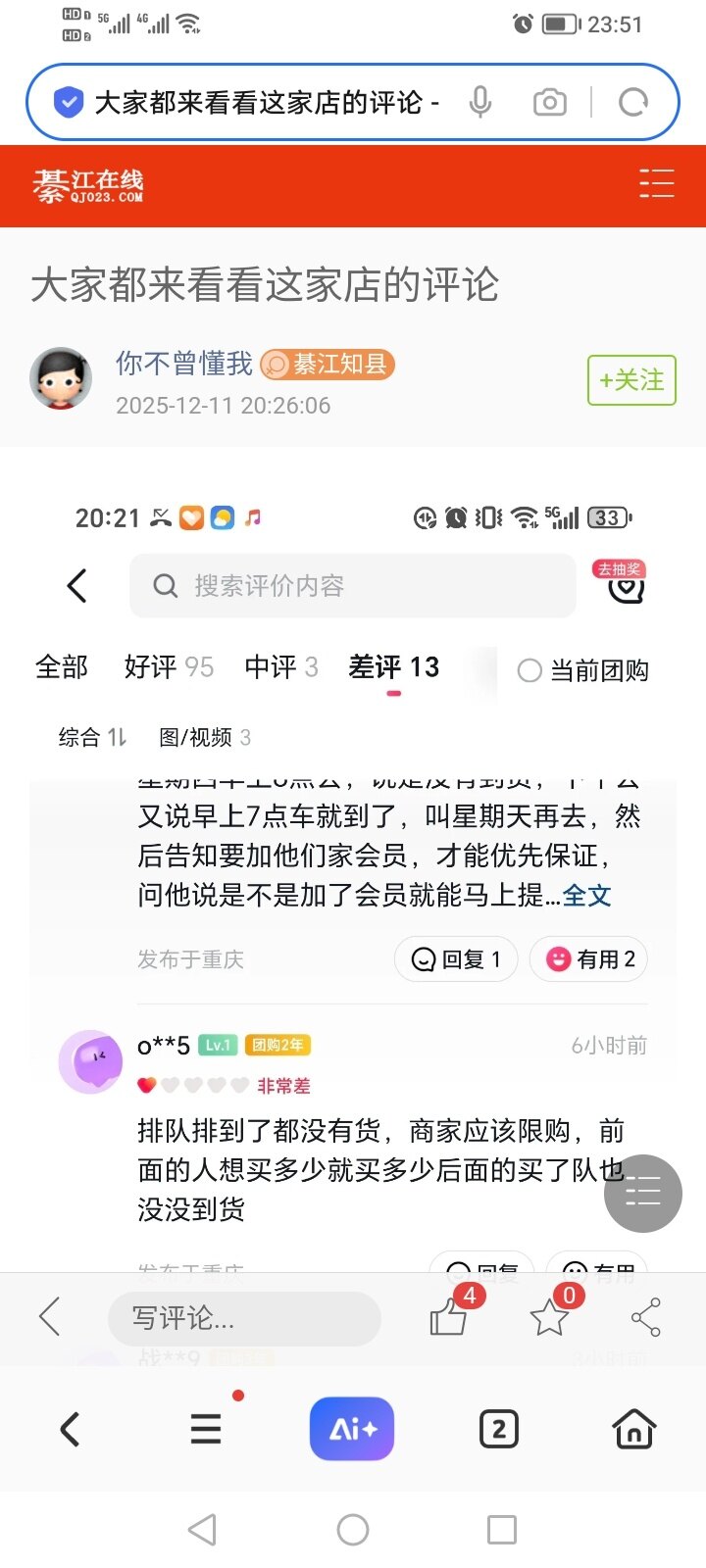Reload the current page

633,102
